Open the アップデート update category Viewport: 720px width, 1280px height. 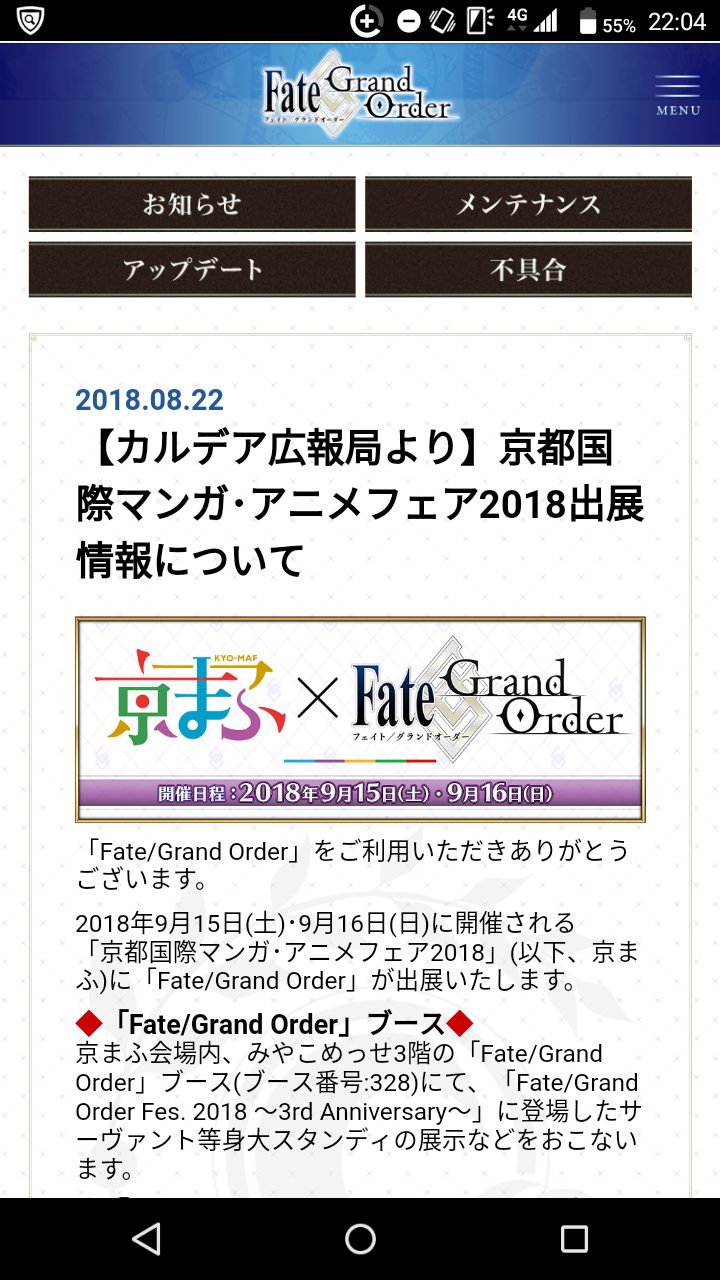coord(192,269)
